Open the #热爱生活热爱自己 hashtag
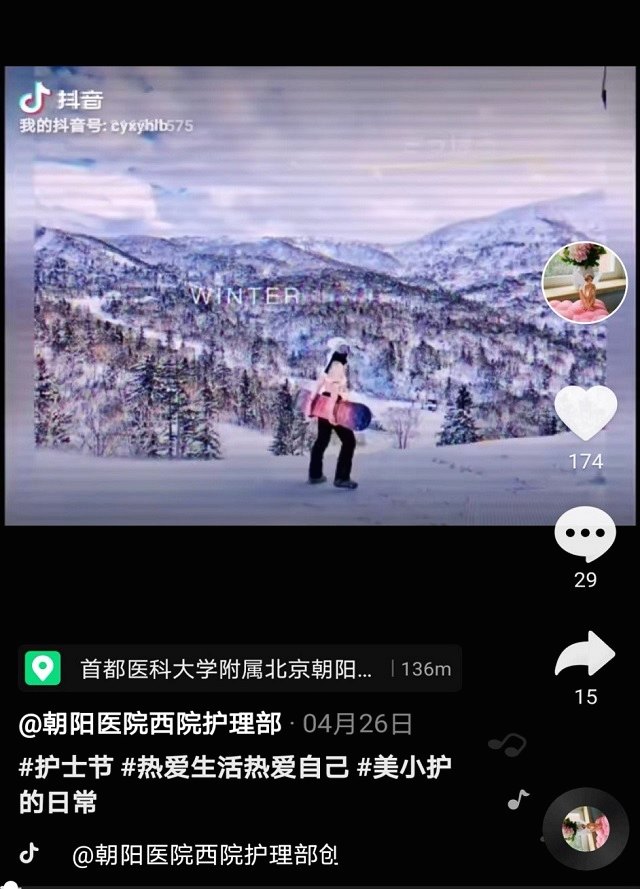Viewport: 640px width, 889px height. [x=235, y=768]
